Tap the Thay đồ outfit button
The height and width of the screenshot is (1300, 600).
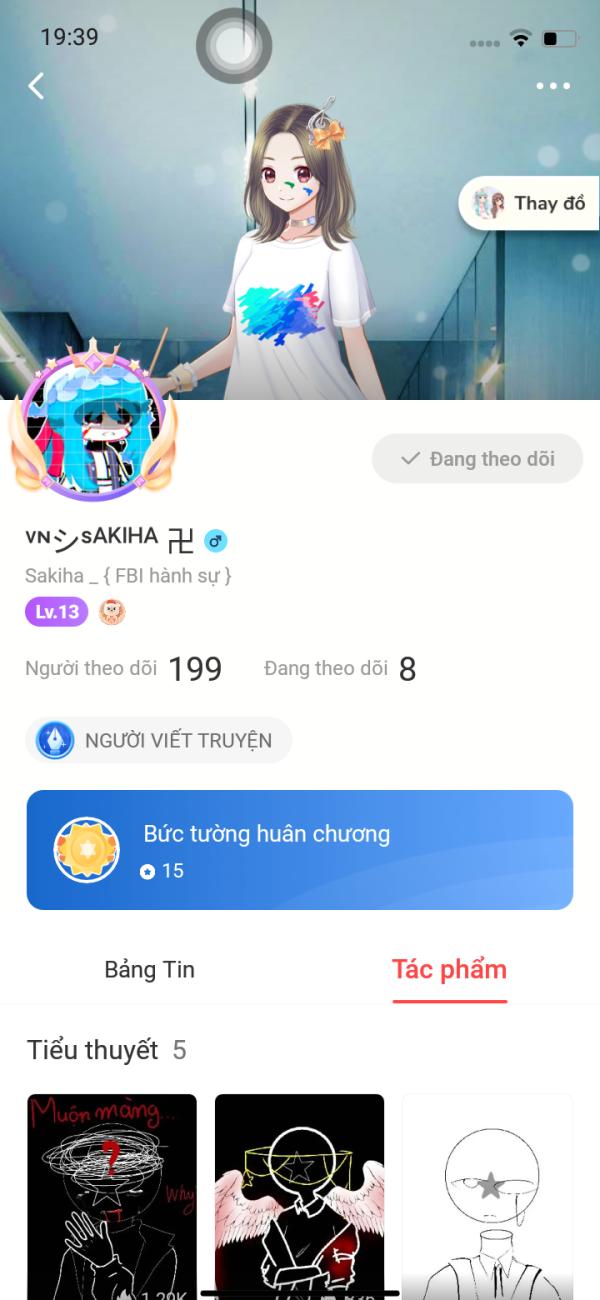click(530, 203)
